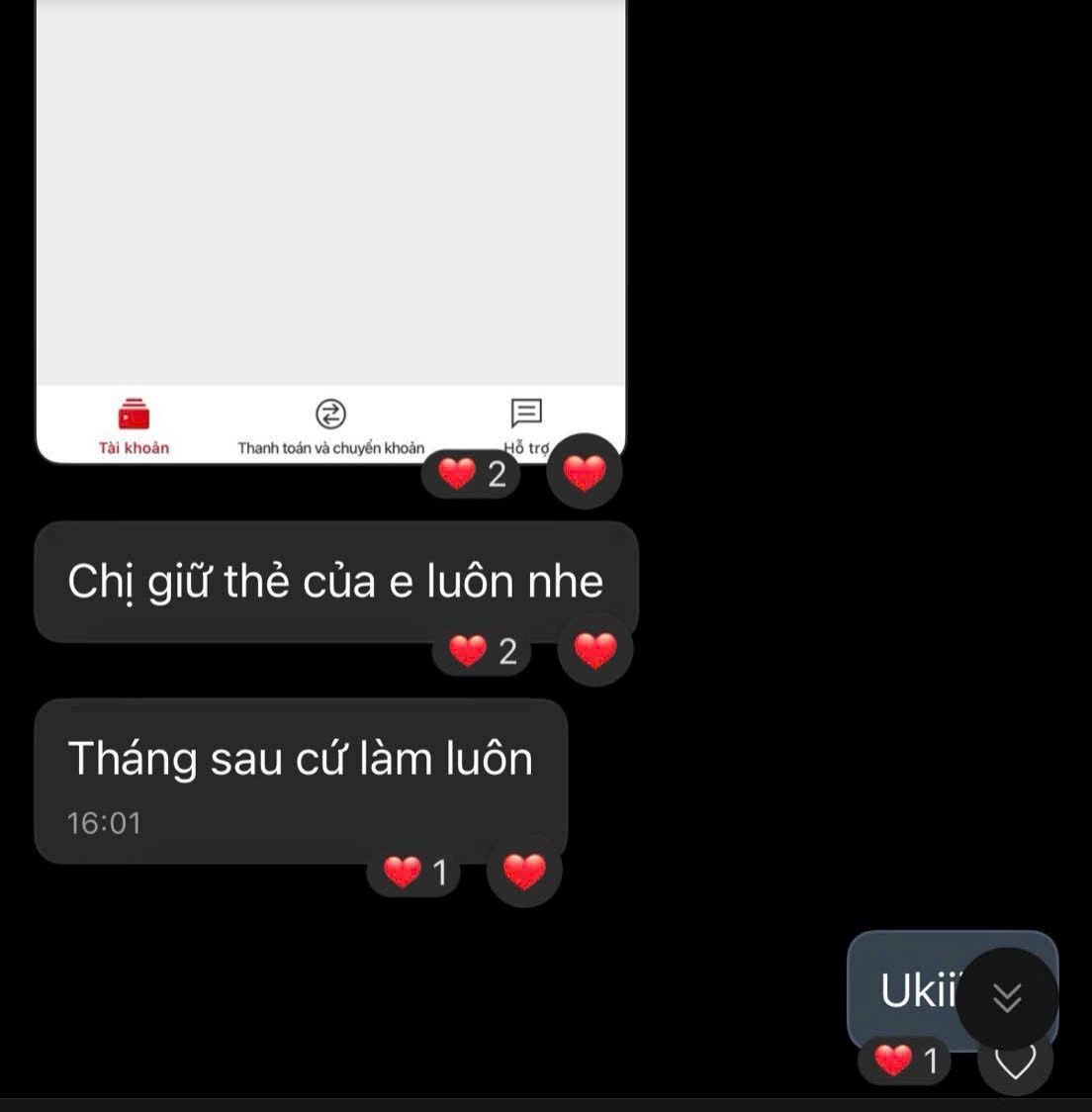1092x1112 pixels.
Task: Heart-react to "Tháng sau cứ làm luôn"
Action: (x=524, y=871)
